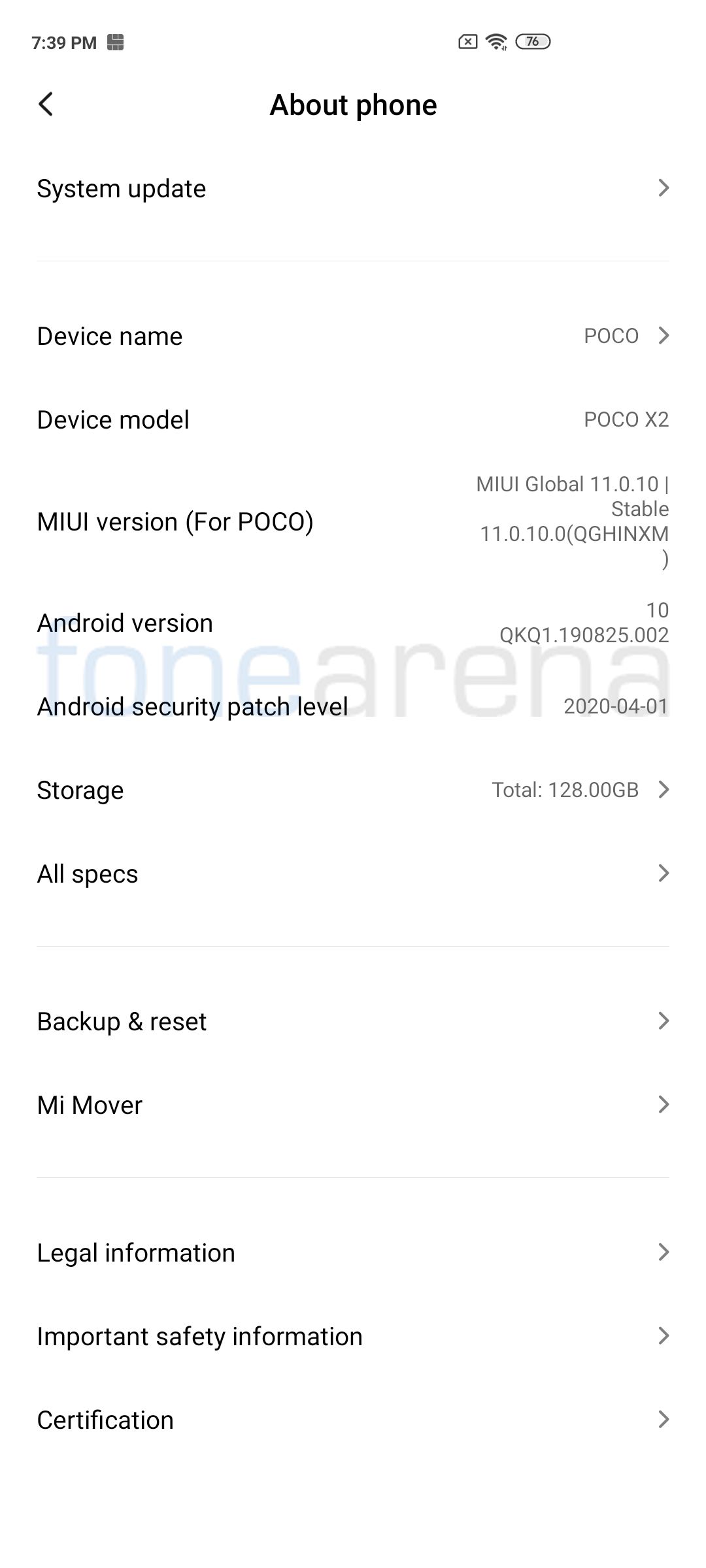Launch Mi Mover

(353, 1105)
